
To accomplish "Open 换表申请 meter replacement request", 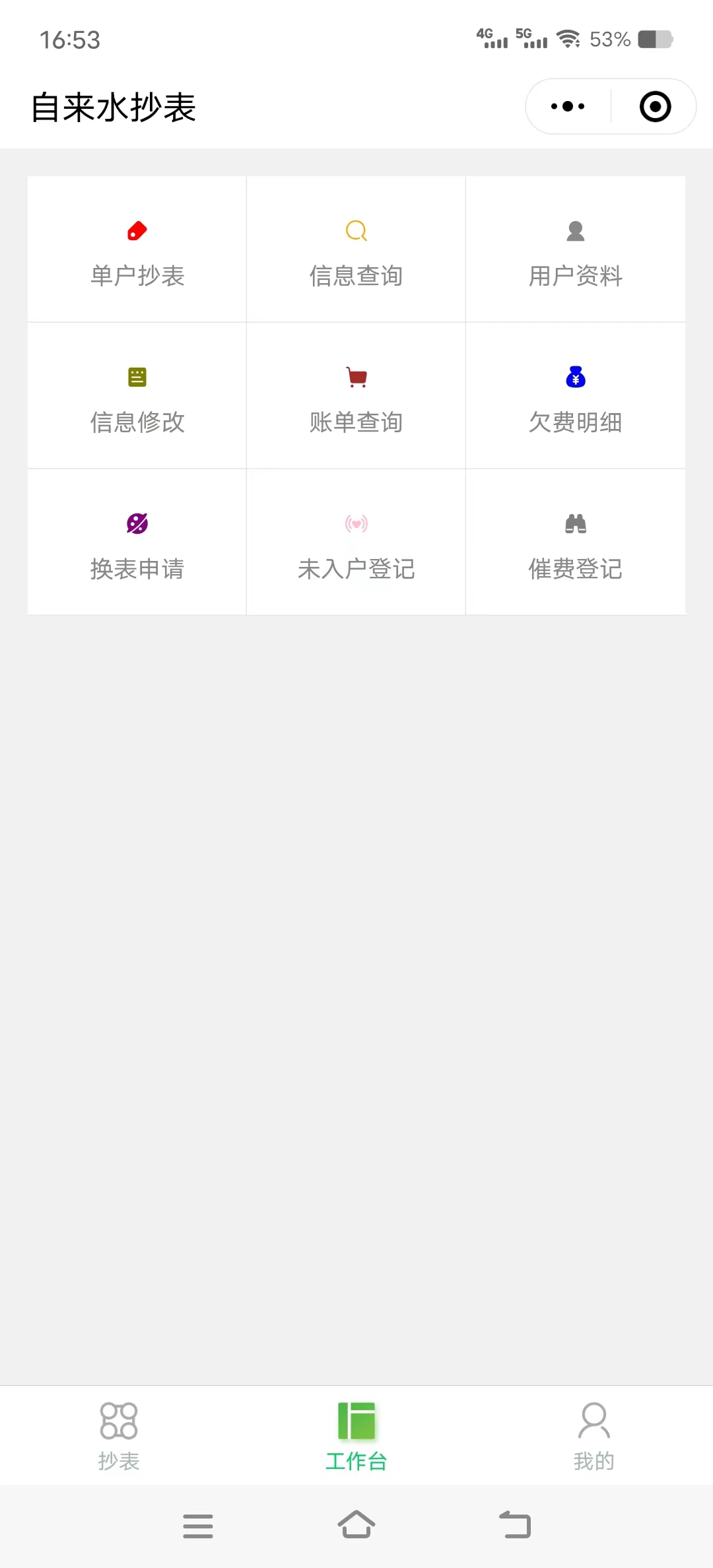I will click(137, 542).
